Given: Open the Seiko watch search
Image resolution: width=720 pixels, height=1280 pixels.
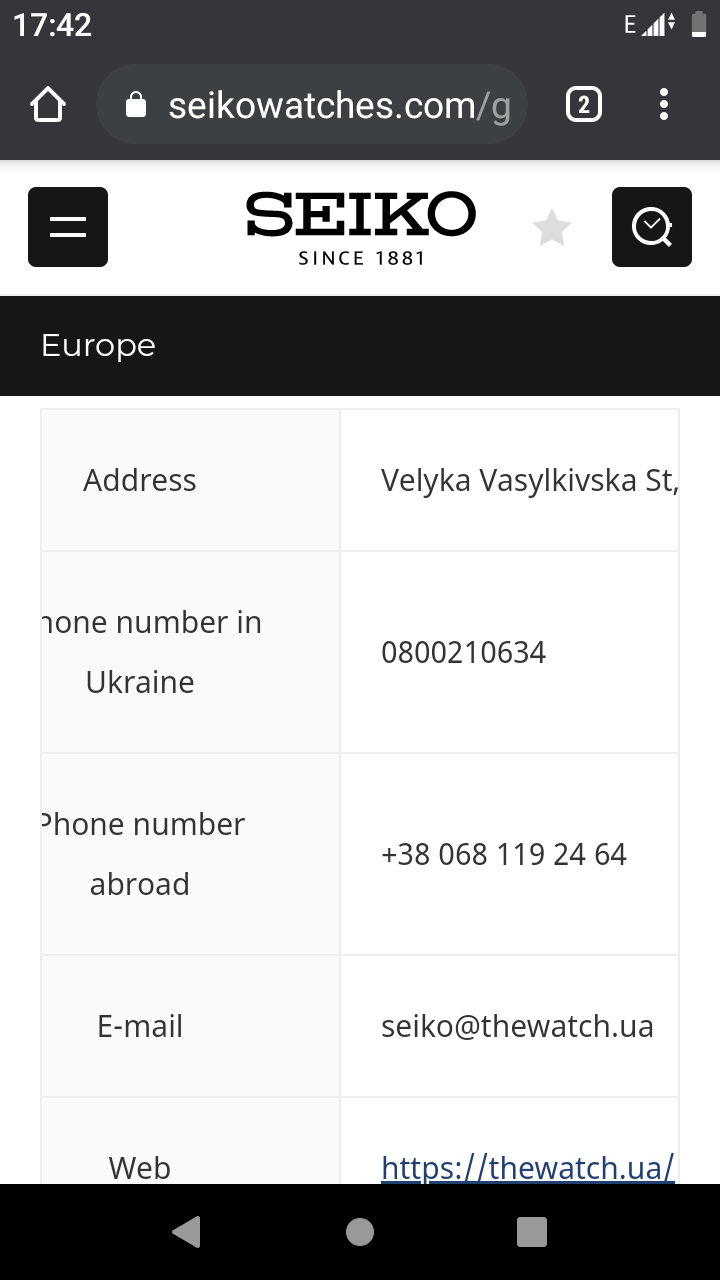Looking at the screenshot, I should coord(651,227).
